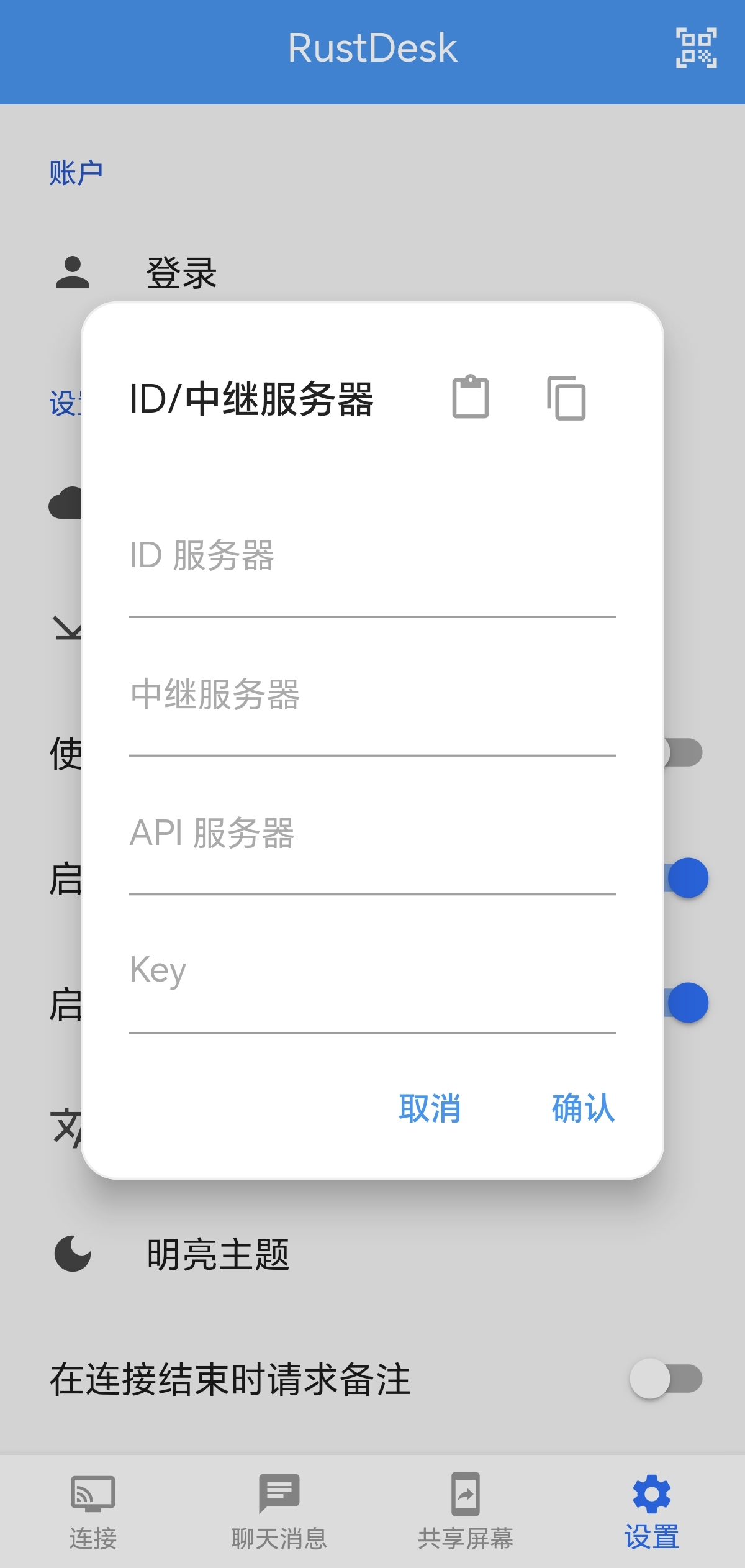The width and height of the screenshot is (745, 1568).
Task: Confirm settings with 确认
Action: coord(582,1108)
